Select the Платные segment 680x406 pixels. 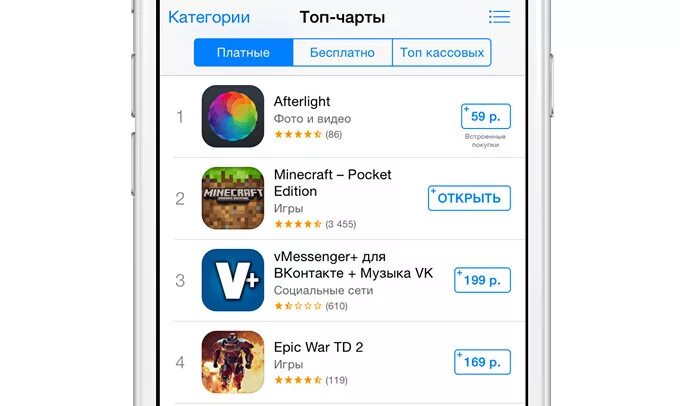pos(243,53)
